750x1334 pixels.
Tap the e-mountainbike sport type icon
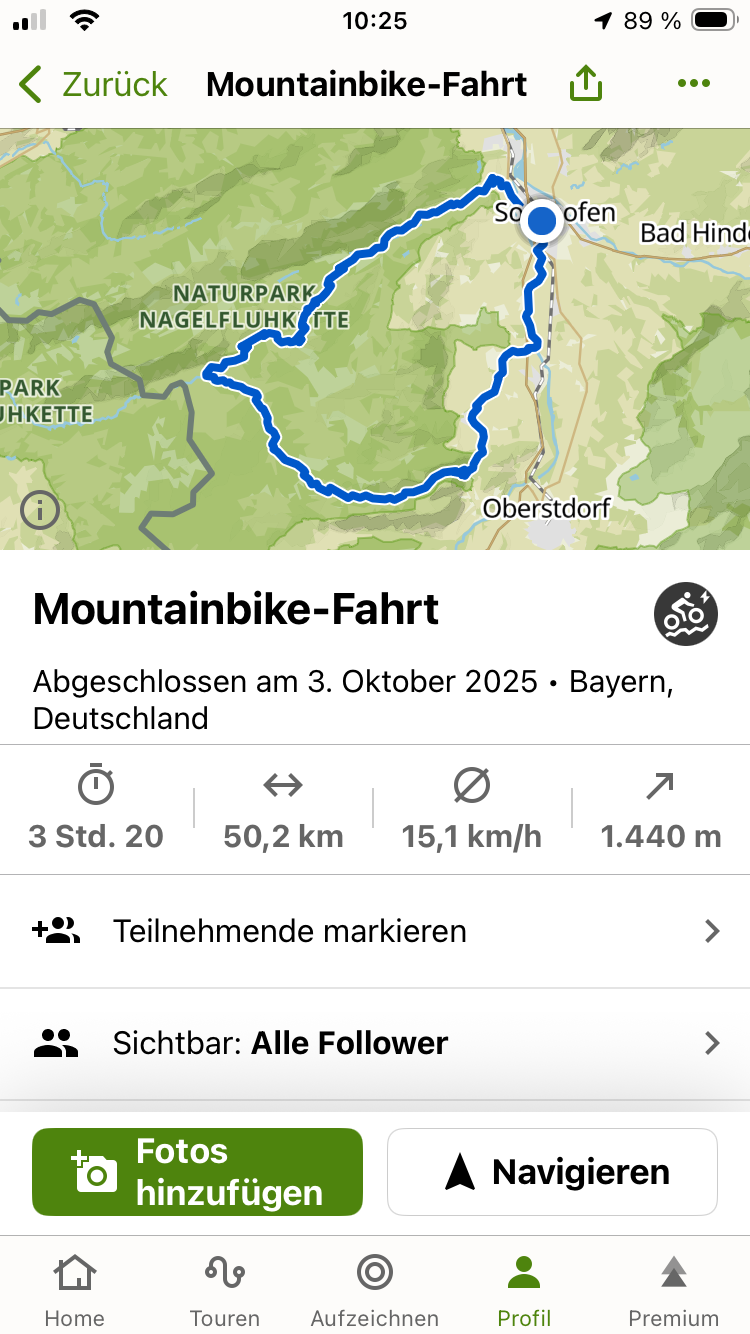click(685, 613)
